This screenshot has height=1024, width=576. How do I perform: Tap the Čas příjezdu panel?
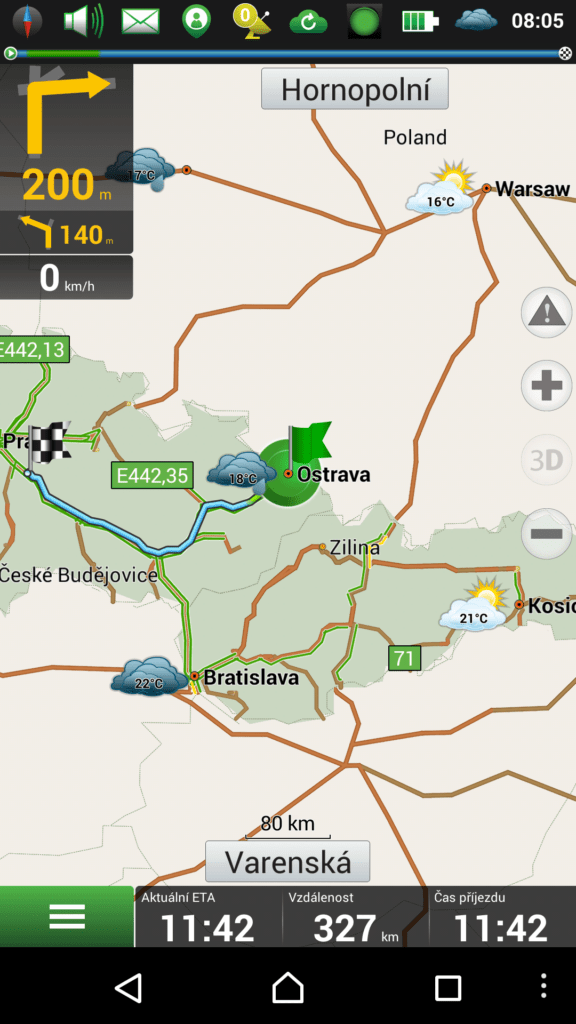point(502,916)
